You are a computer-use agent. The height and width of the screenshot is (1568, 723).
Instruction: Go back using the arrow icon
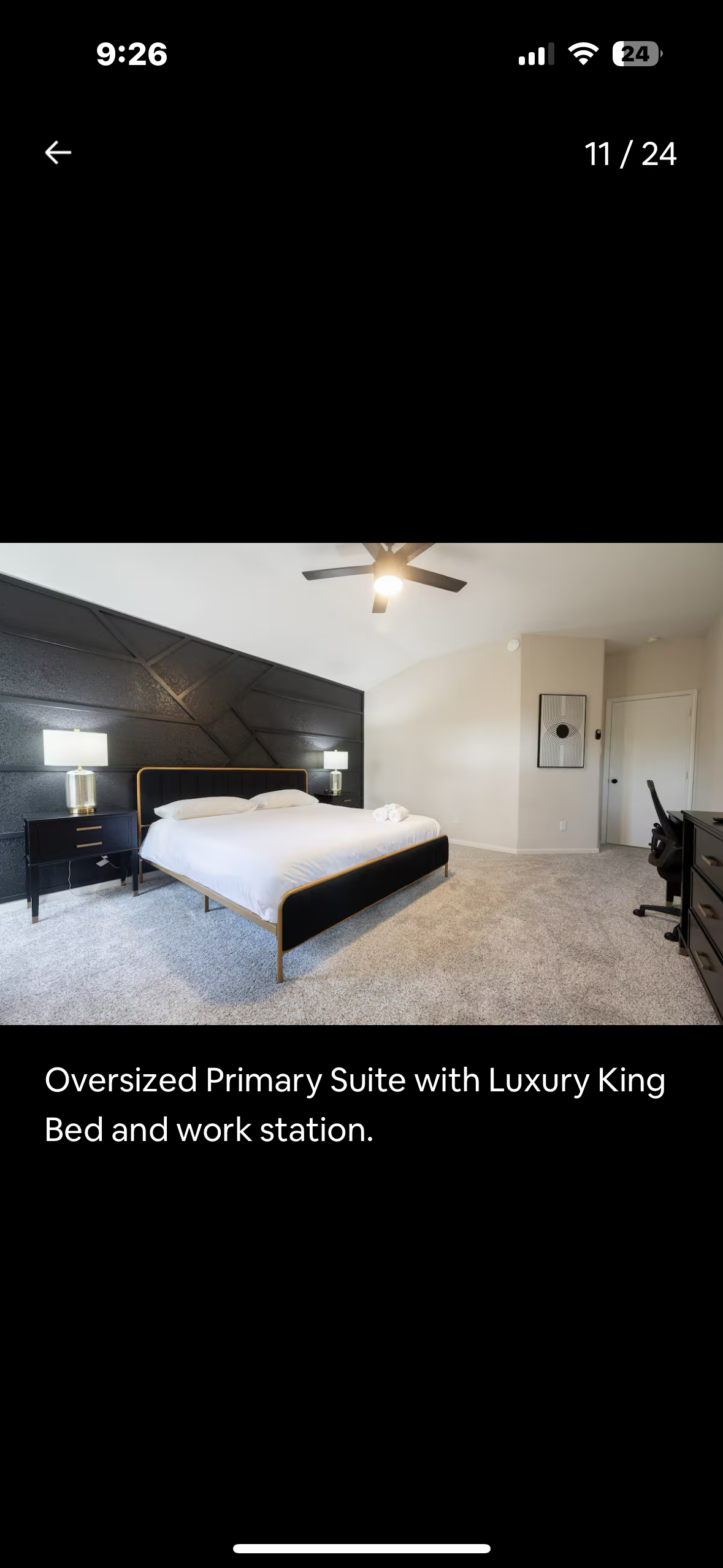[x=58, y=152]
